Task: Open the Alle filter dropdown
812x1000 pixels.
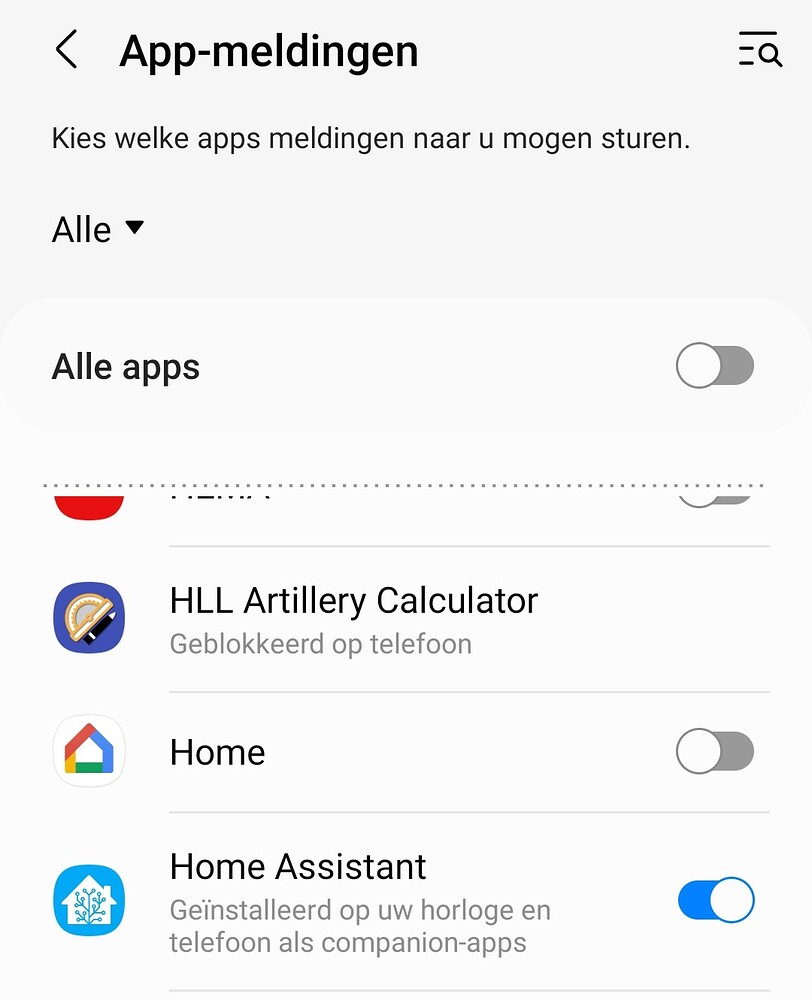Action: click(x=97, y=229)
